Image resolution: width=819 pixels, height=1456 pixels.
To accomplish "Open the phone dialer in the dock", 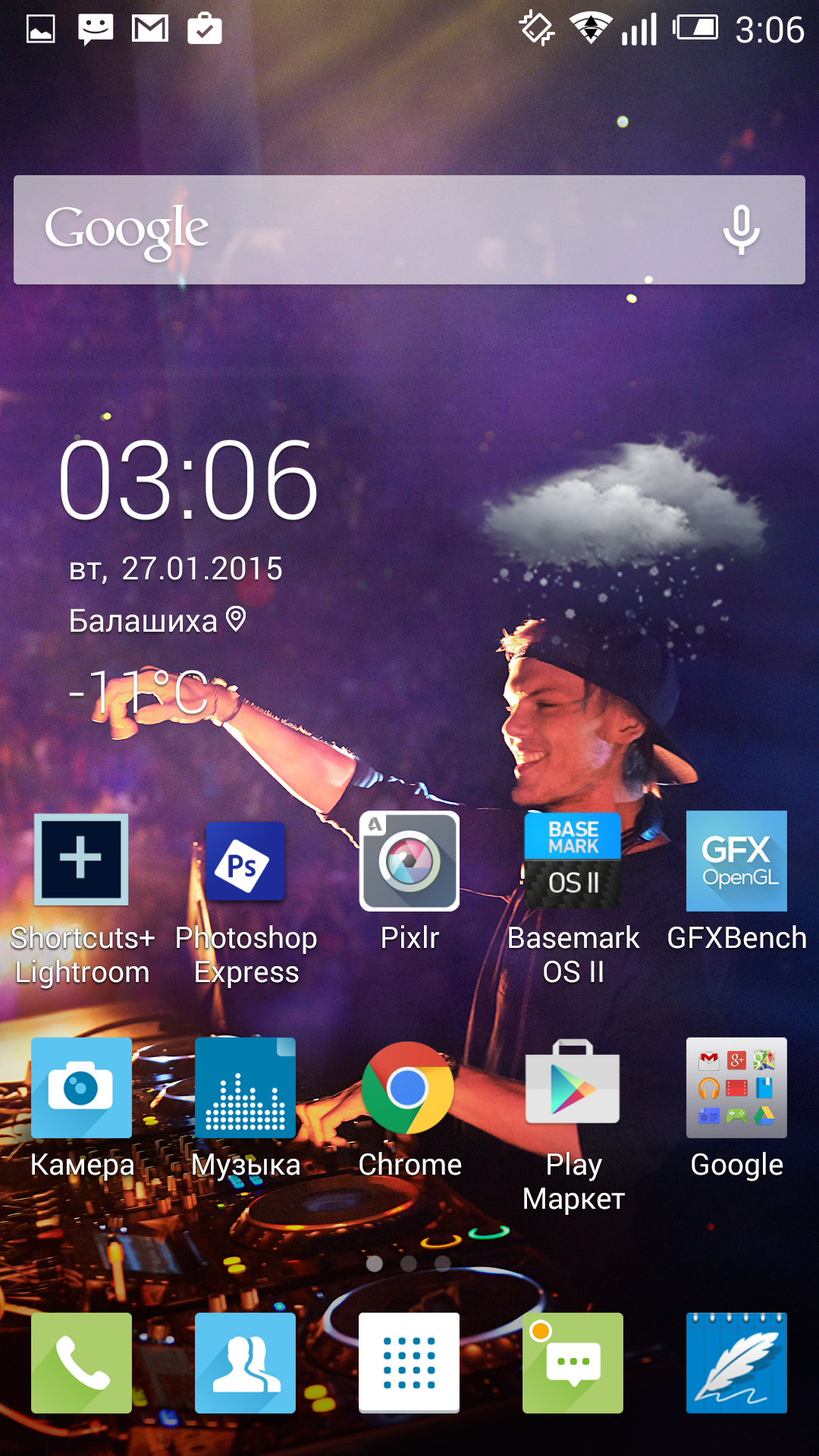I will click(x=81, y=1363).
